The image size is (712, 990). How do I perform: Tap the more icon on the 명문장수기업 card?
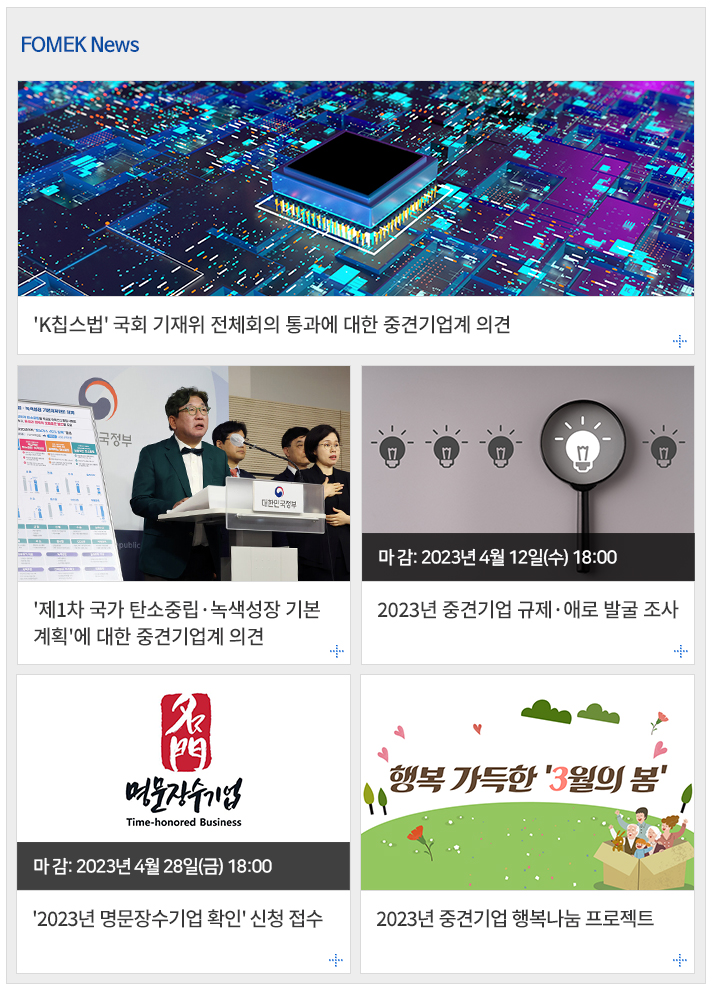click(x=336, y=960)
